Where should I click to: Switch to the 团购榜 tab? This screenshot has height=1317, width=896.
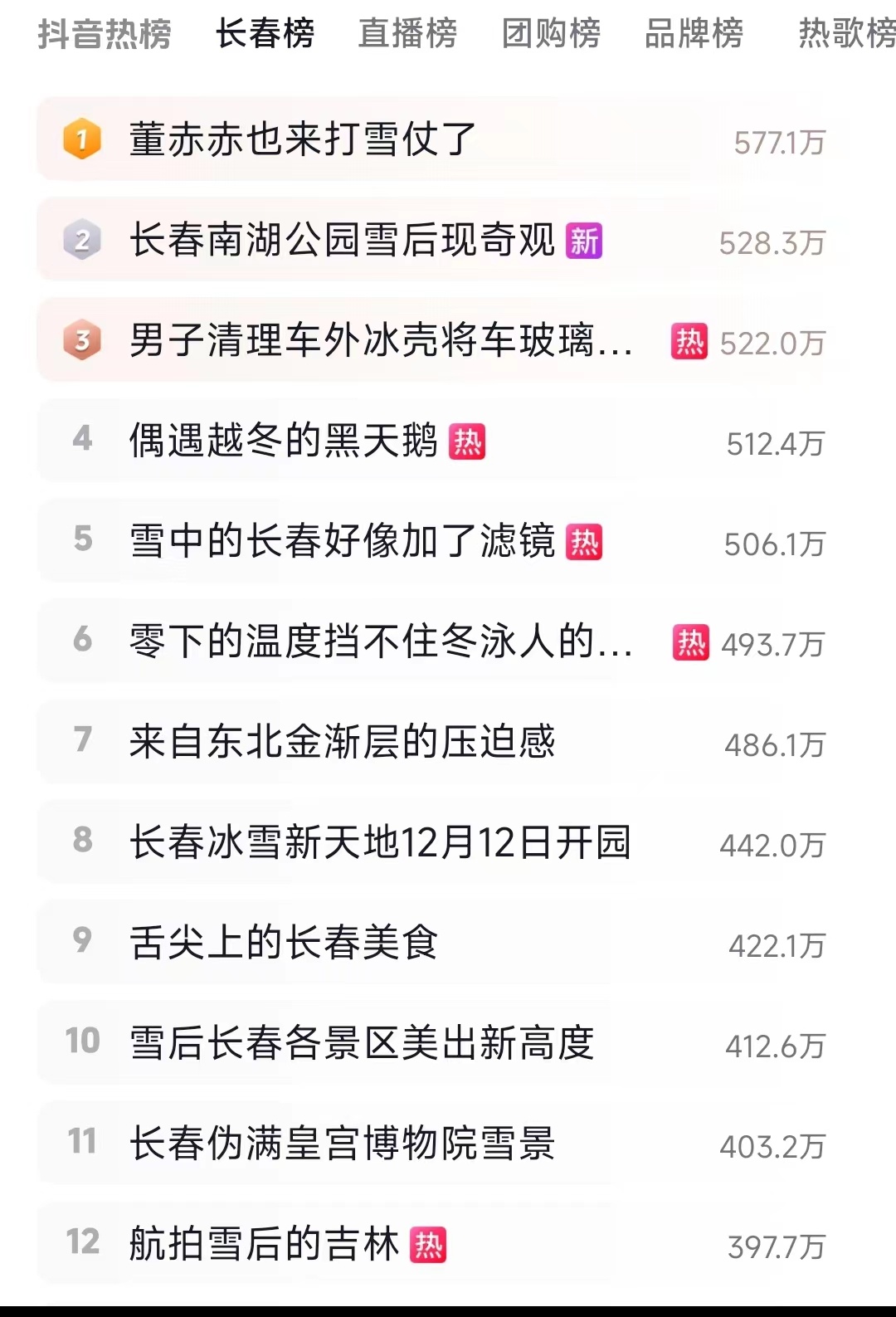[x=551, y=34]
